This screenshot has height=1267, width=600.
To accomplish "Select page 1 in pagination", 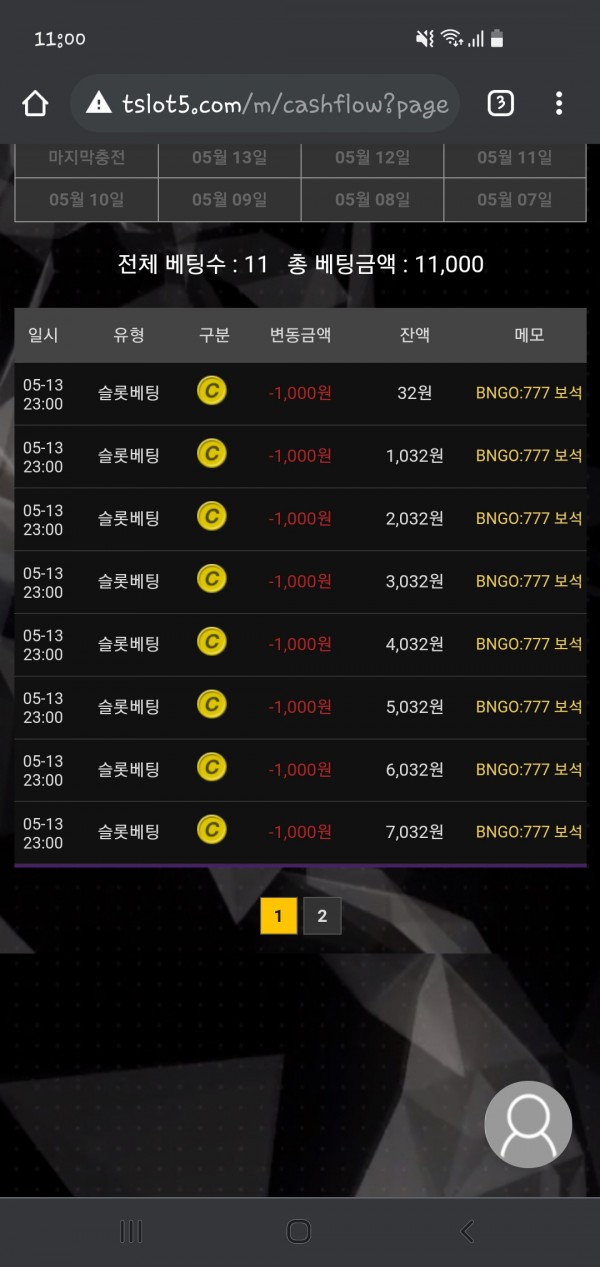I will pos(279,916).
